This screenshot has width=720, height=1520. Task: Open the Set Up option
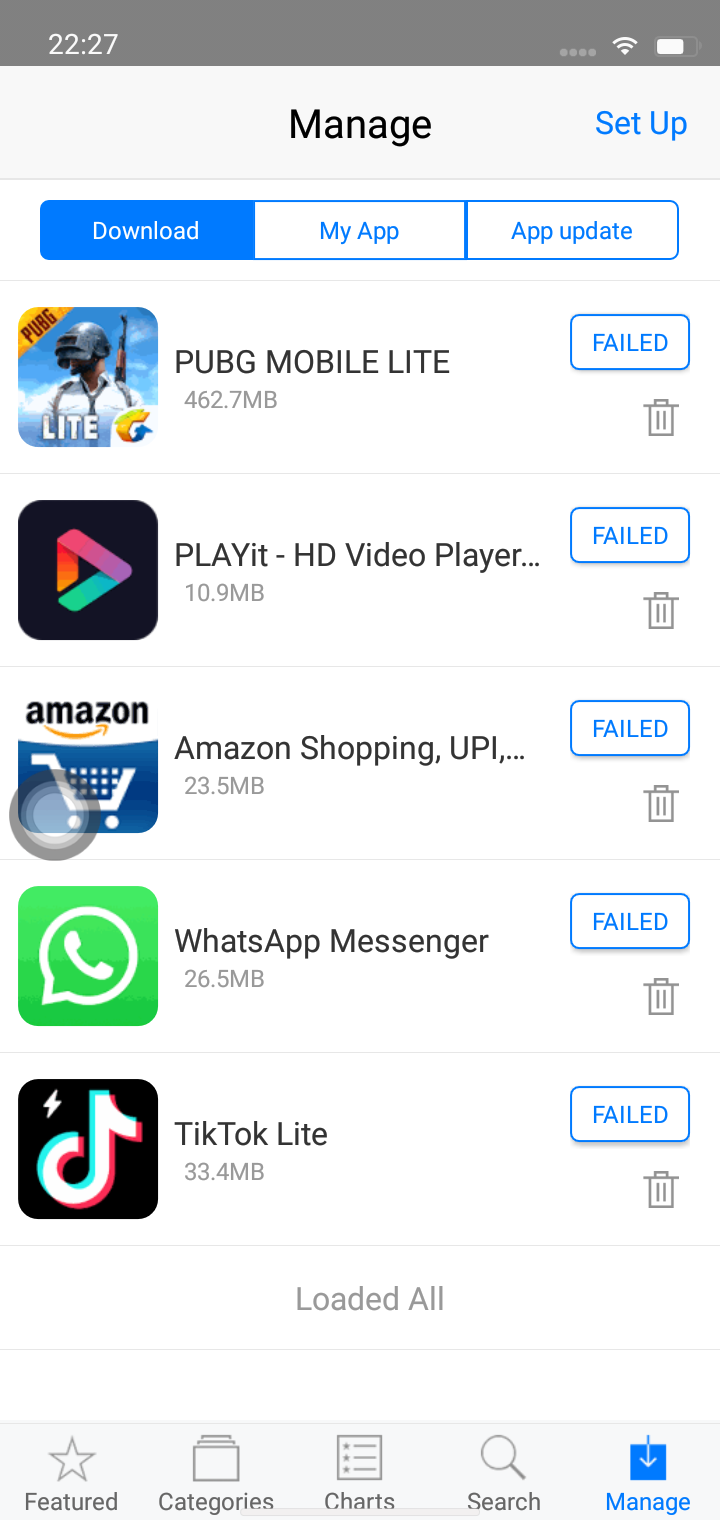640,124
